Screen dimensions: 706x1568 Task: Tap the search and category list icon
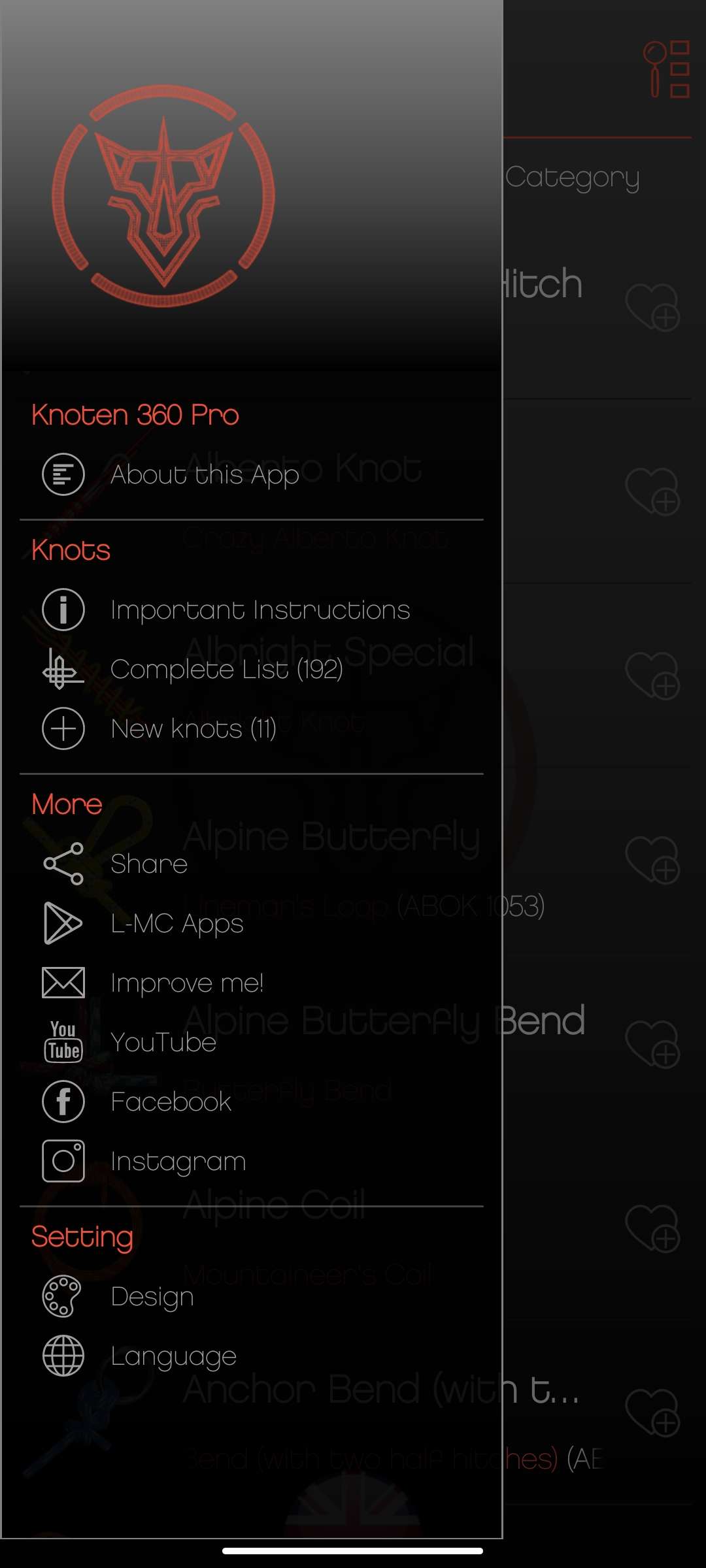(x=667, y=69)
